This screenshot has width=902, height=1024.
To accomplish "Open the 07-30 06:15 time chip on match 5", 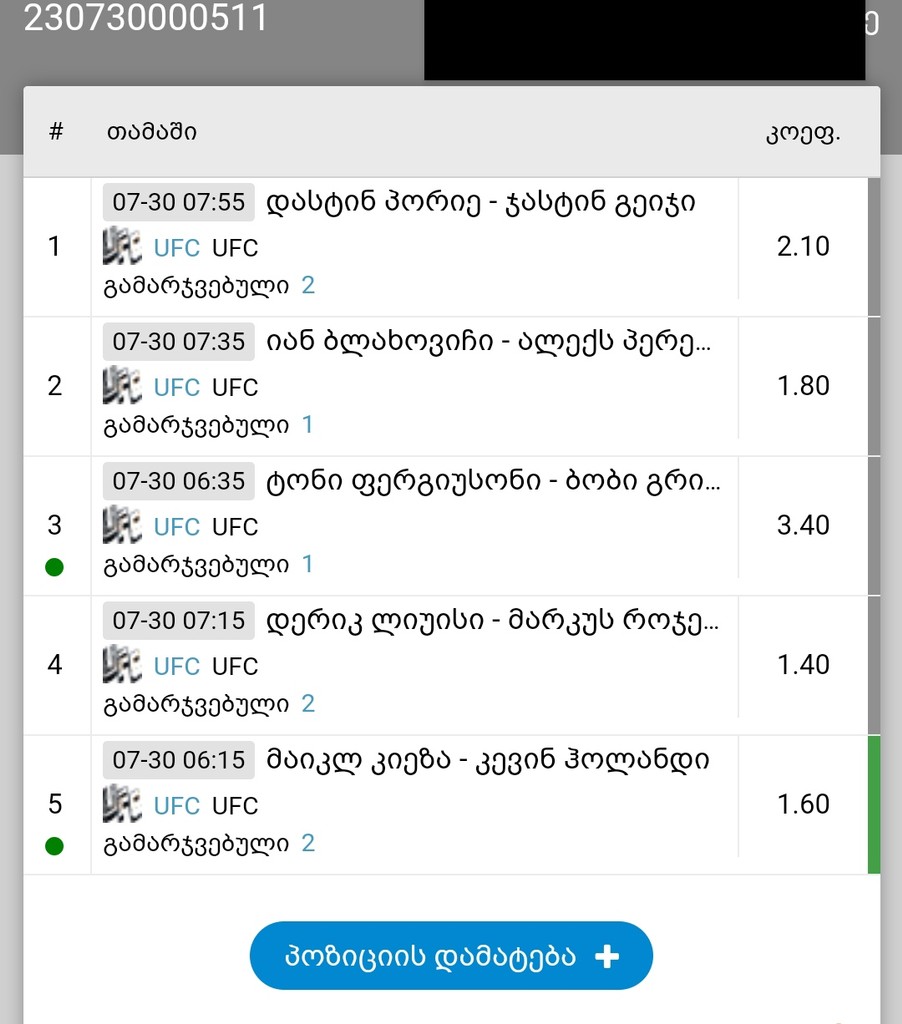I will pyautogui.click(x=178, y=760).
